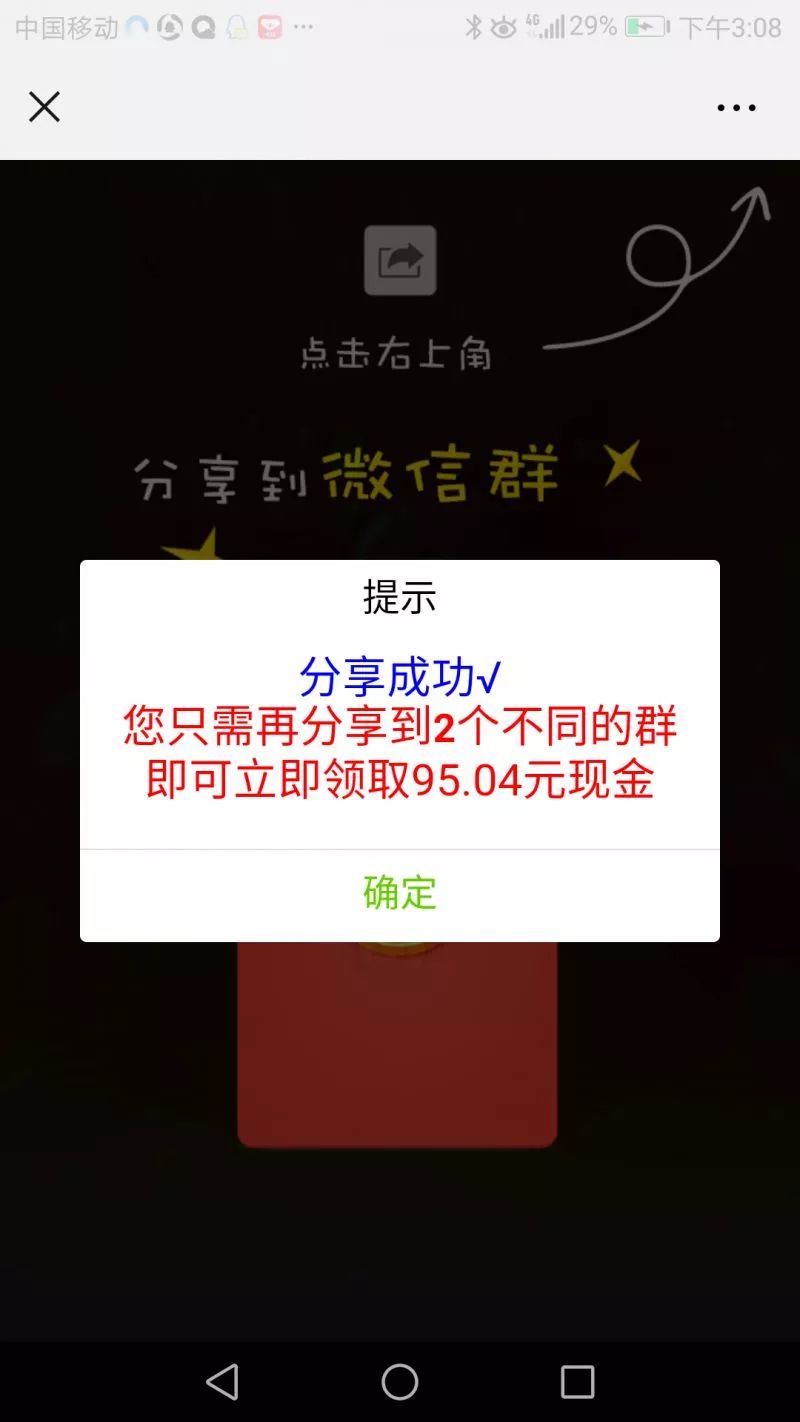The width and height of the screenshot is (800, 1422).
Task: Go back using the system back button
Action: (x=222, y=1382)
